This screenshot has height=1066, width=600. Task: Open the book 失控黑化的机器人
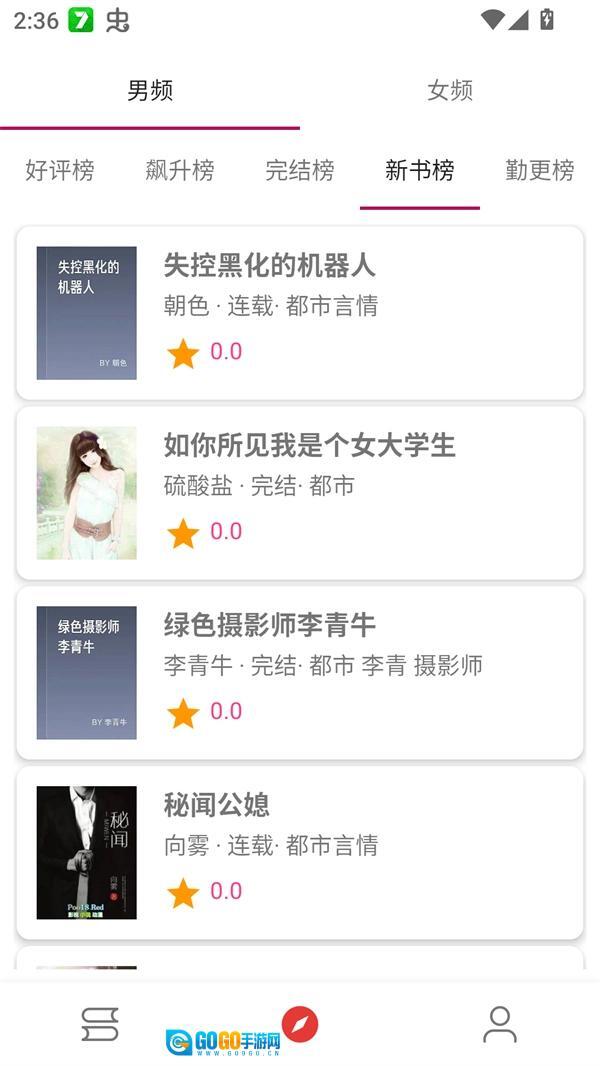300,313
